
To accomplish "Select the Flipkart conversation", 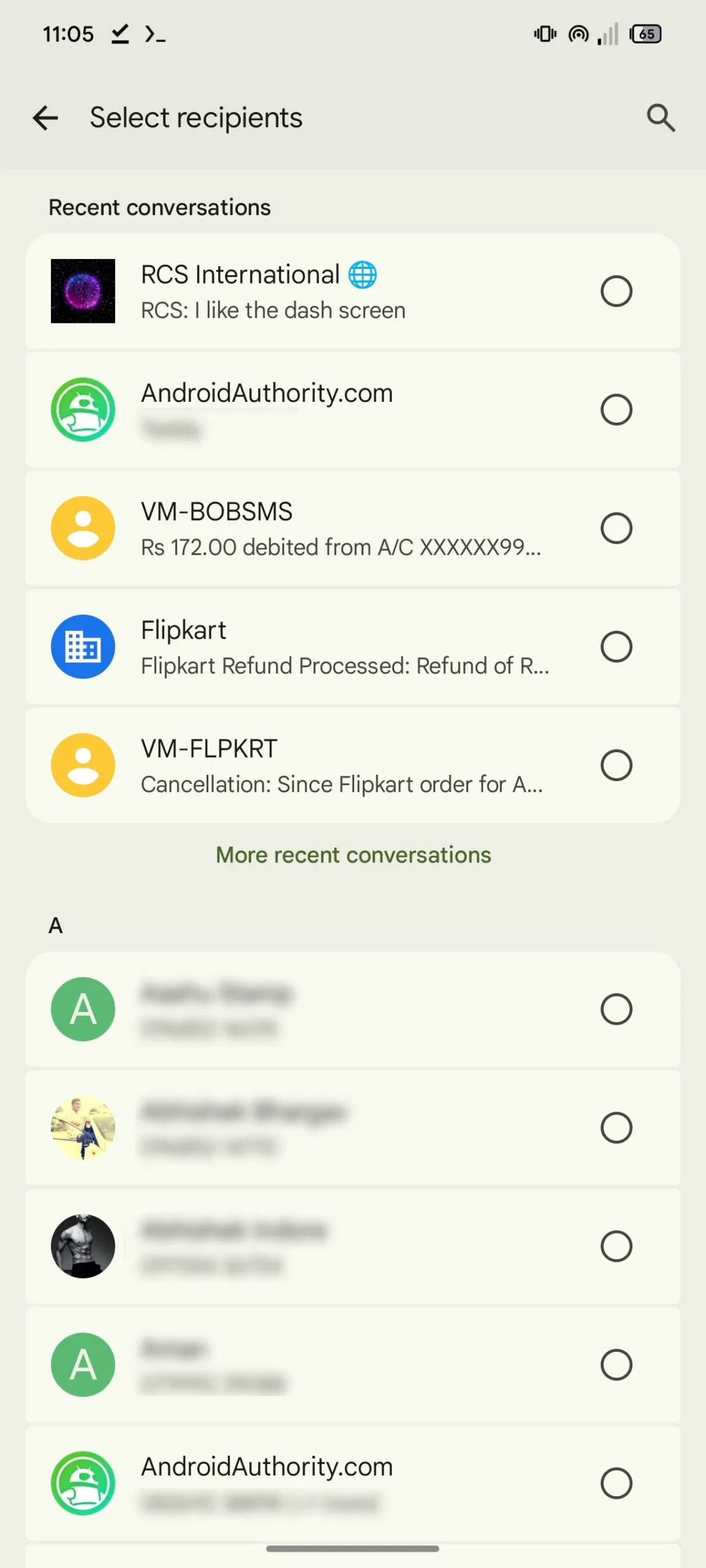I will (616, 646).
